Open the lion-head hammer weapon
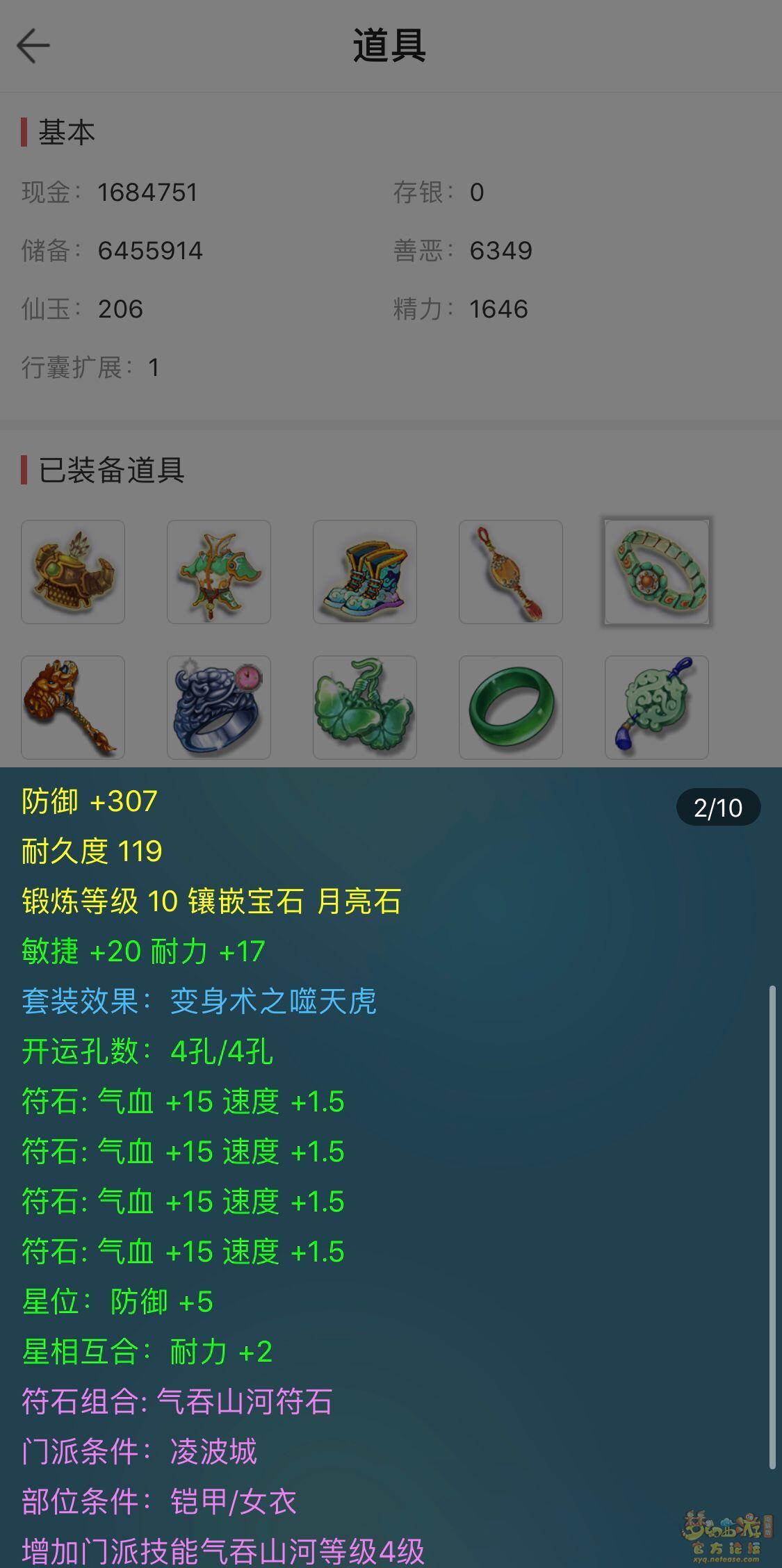This screenshot has width=782, height=1568. click(73, 708)
